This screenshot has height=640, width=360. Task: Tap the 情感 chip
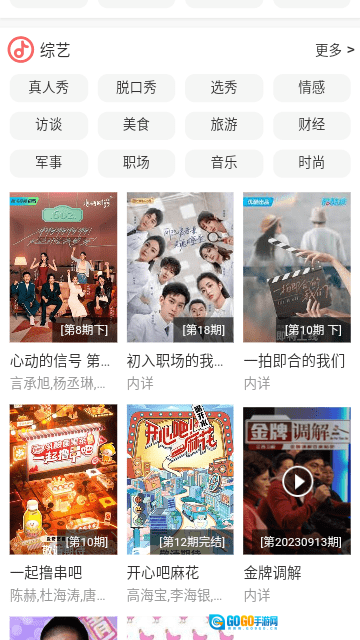[x=312, y=88]
